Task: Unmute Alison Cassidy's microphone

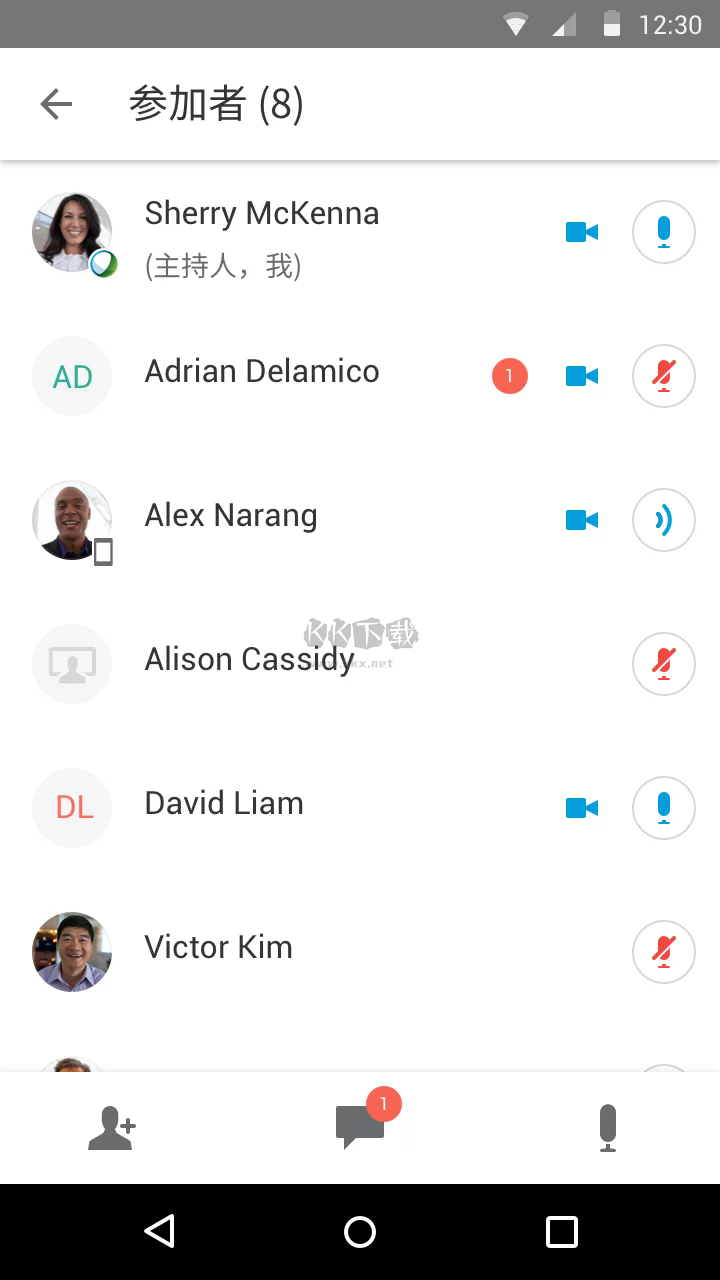Action: [x=663, y=663]
